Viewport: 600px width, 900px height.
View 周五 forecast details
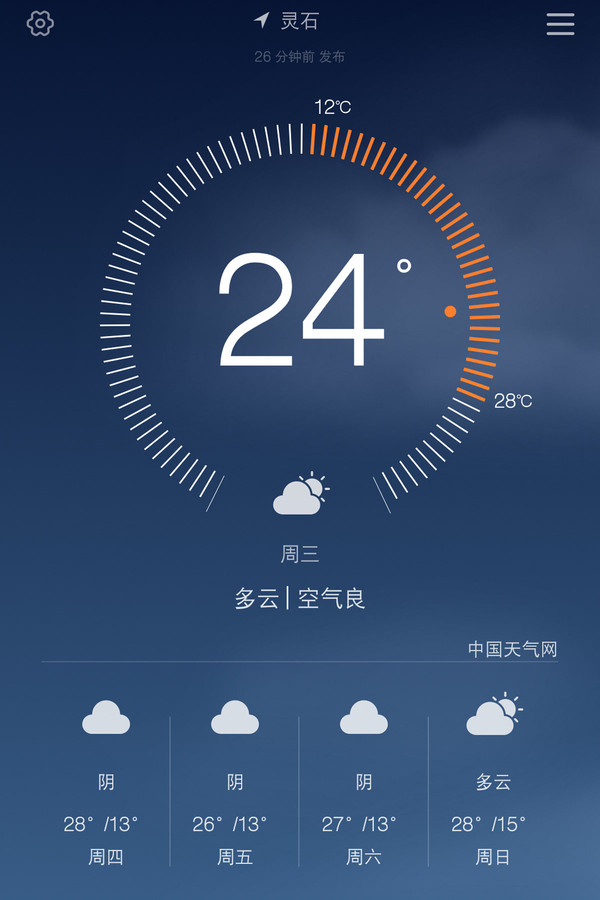[x=235, y=783]
